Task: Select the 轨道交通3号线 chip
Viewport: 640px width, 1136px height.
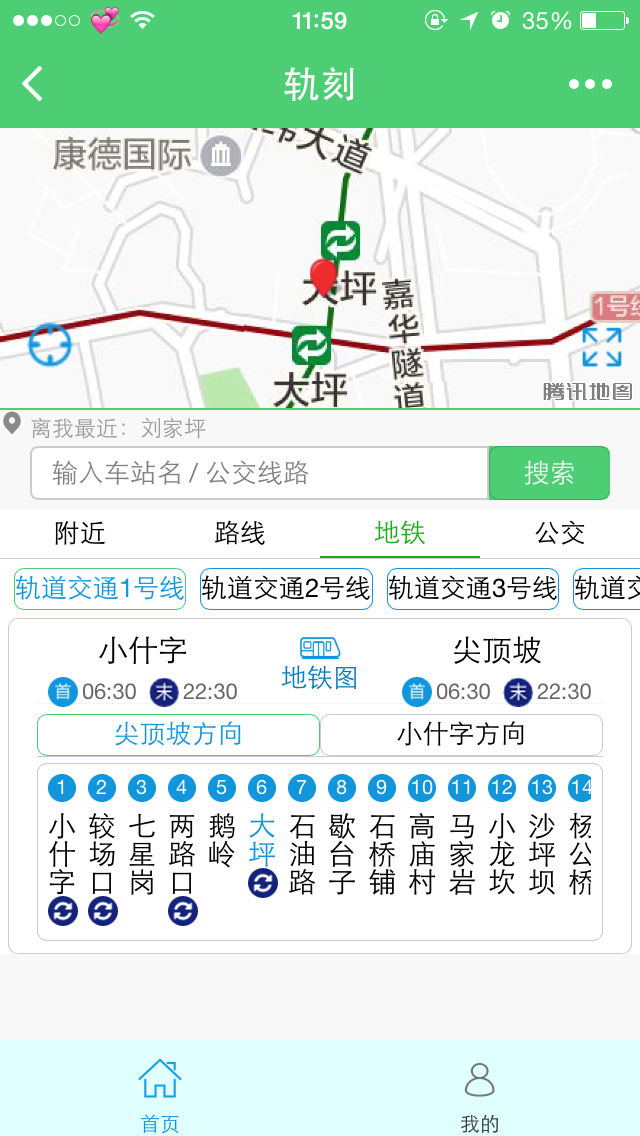Action: [473, 589]
